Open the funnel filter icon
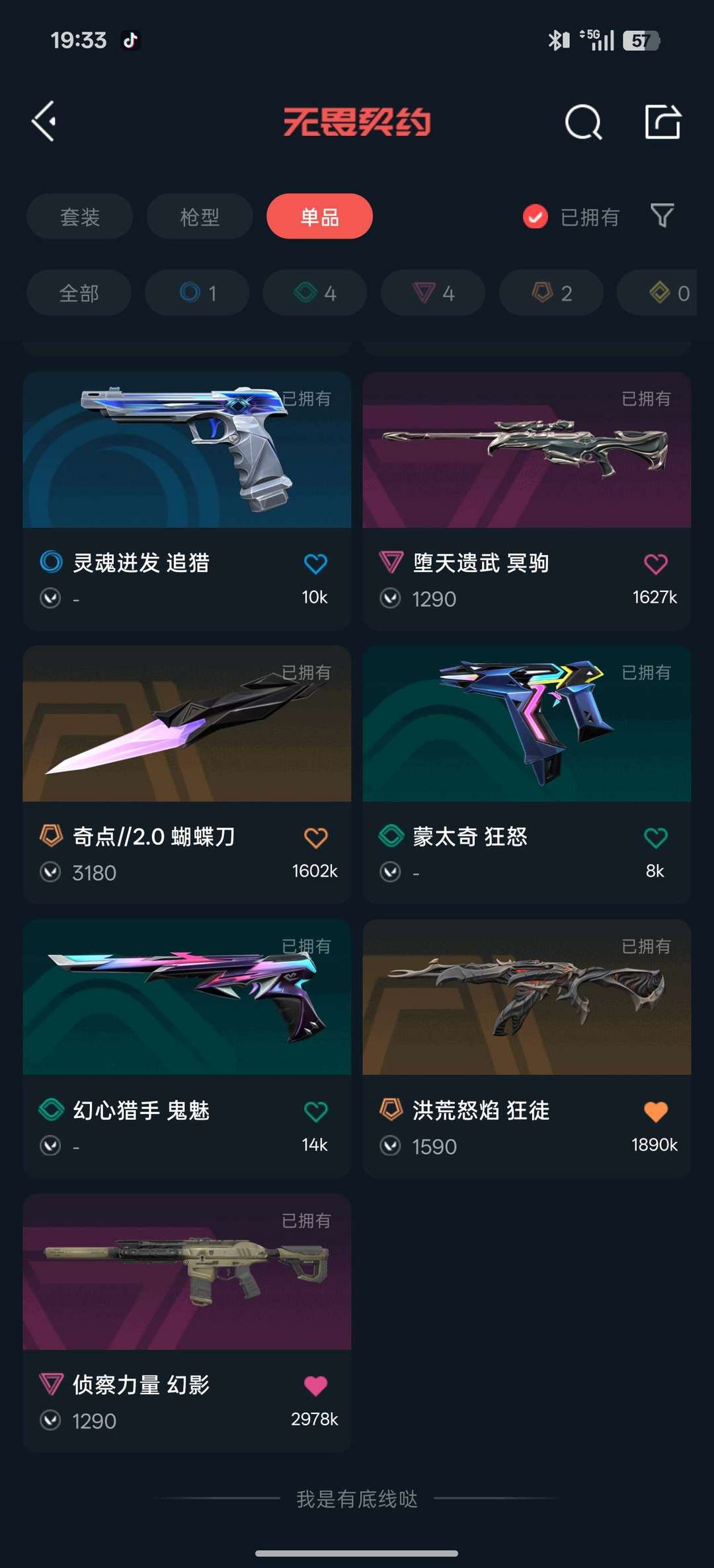This screenshot has height=1568, width=714. tap(662, 215)
